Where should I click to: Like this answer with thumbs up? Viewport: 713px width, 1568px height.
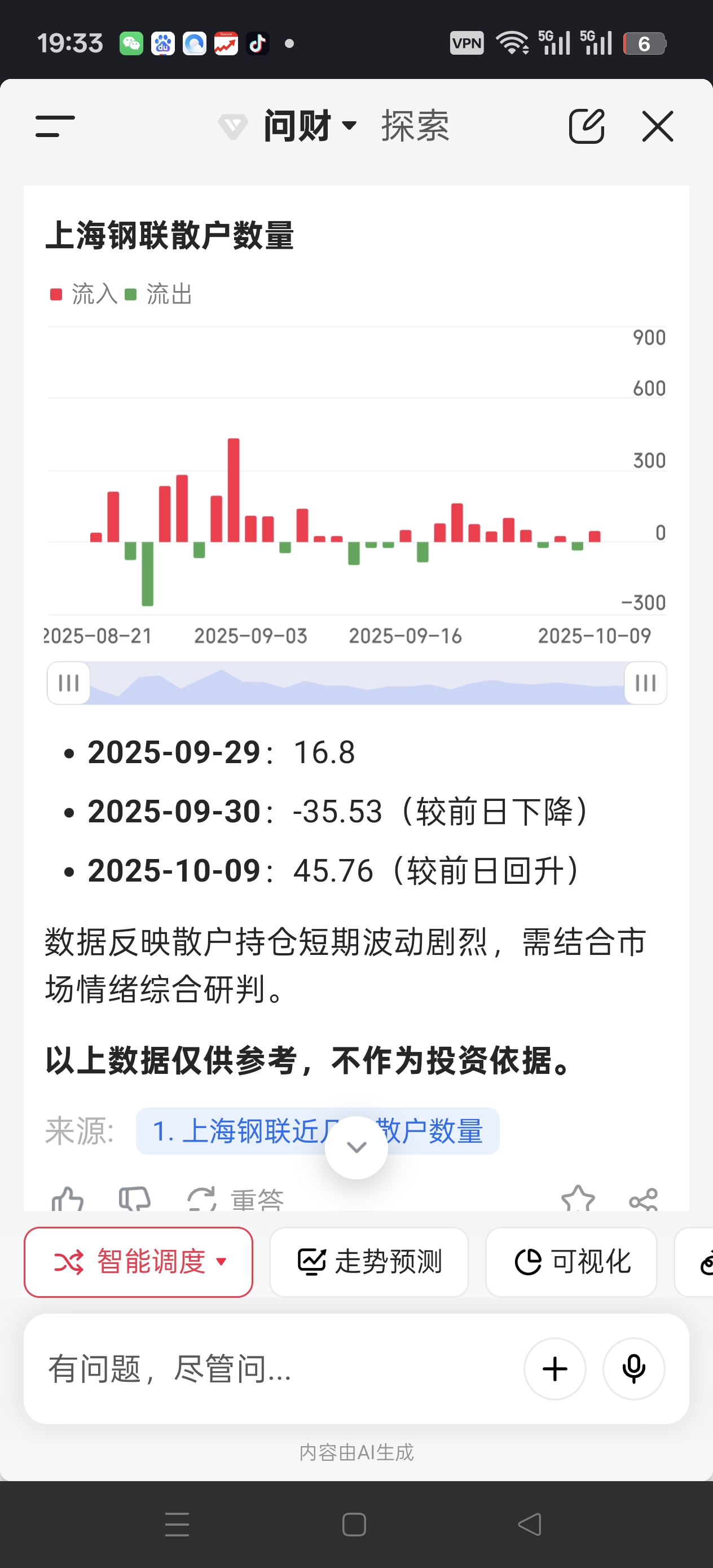[x=67, y=1199]
